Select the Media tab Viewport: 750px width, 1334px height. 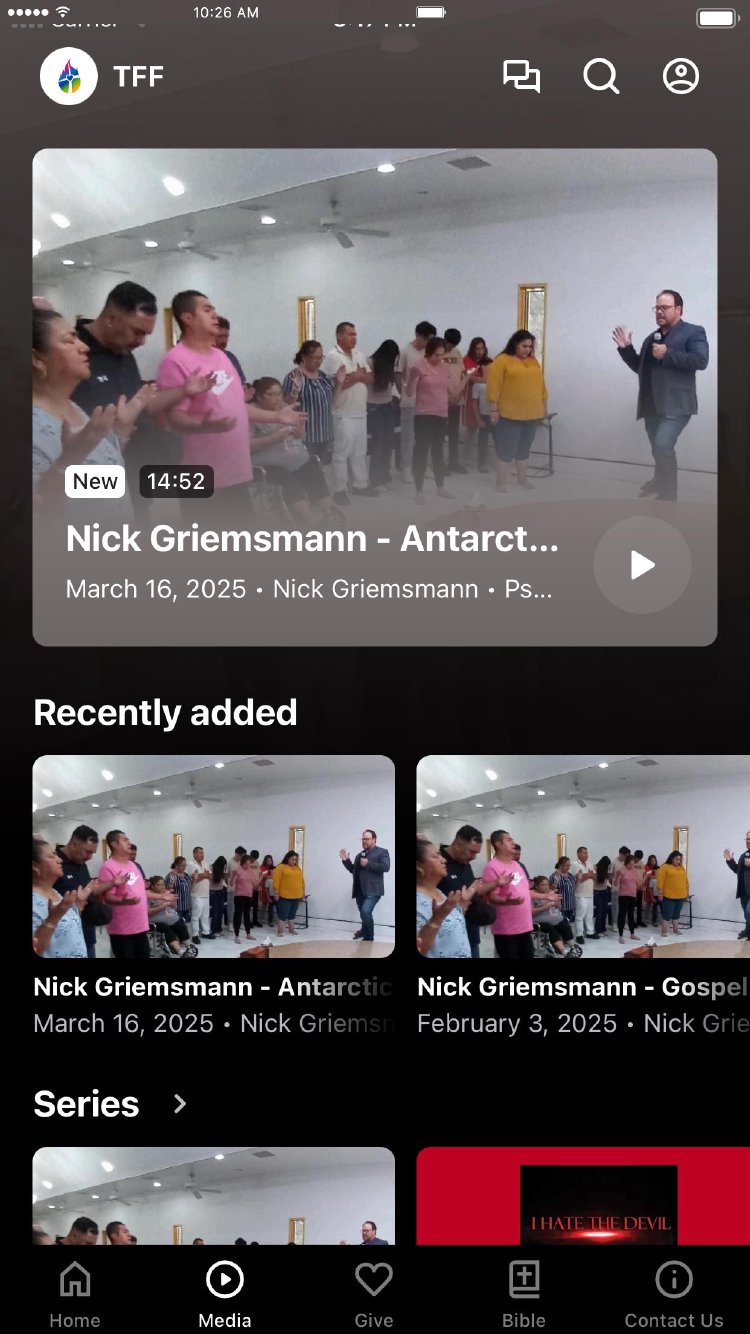tap(225, 1293)
